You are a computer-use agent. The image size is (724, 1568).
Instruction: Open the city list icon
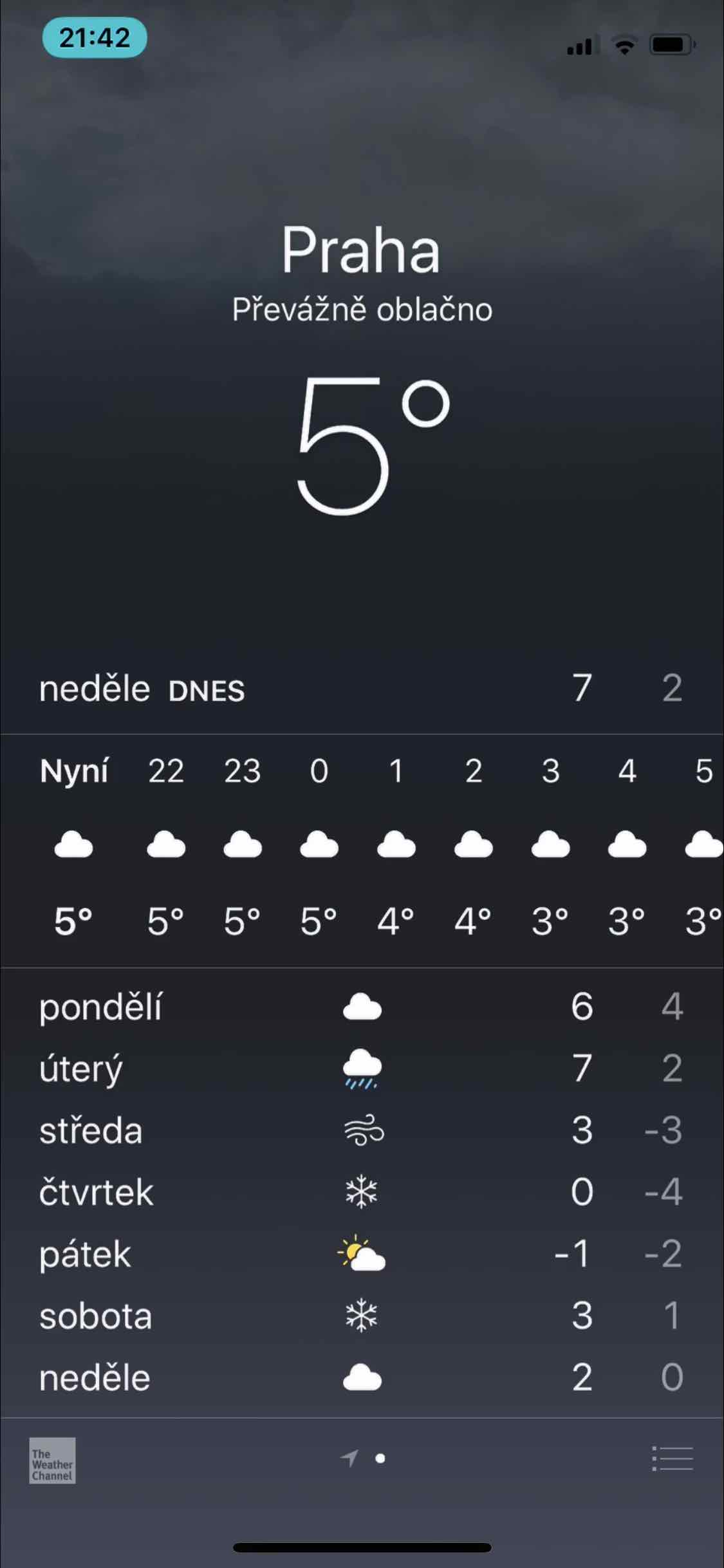coord(673,1459)
